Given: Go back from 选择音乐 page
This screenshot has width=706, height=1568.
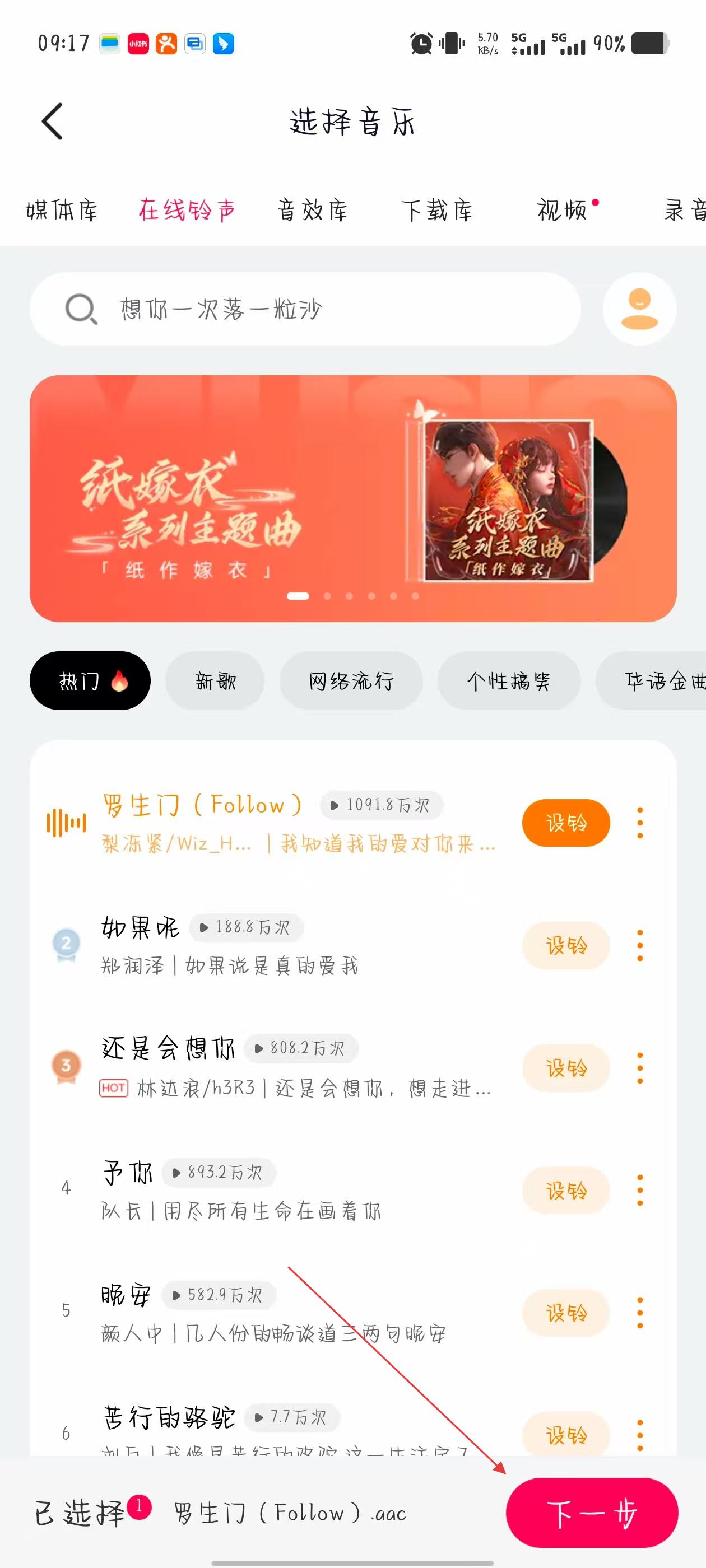Looking at the screenshot, I should point(52,121).
